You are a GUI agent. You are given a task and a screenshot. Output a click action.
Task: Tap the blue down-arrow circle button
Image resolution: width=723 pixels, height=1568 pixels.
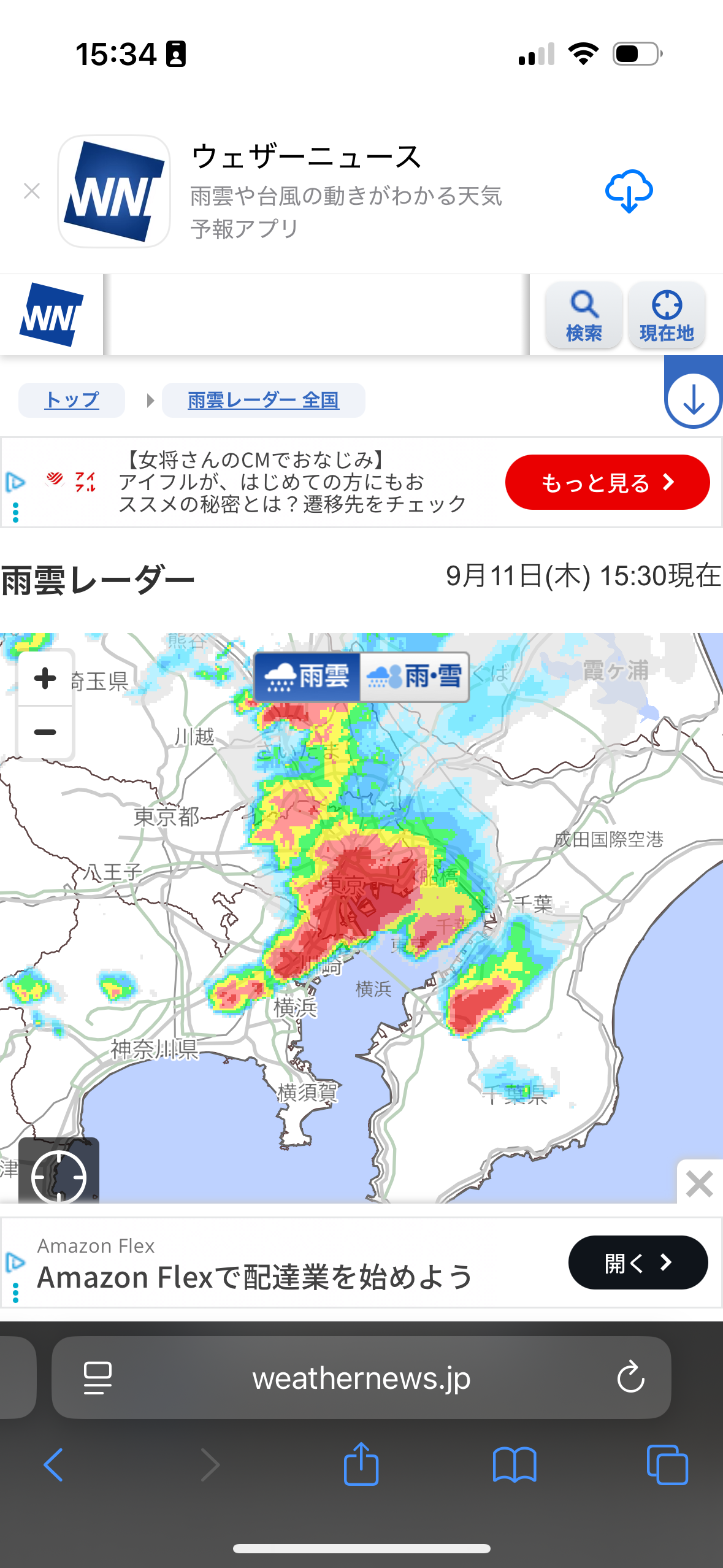pyautogui.click(x=694, y=400)
